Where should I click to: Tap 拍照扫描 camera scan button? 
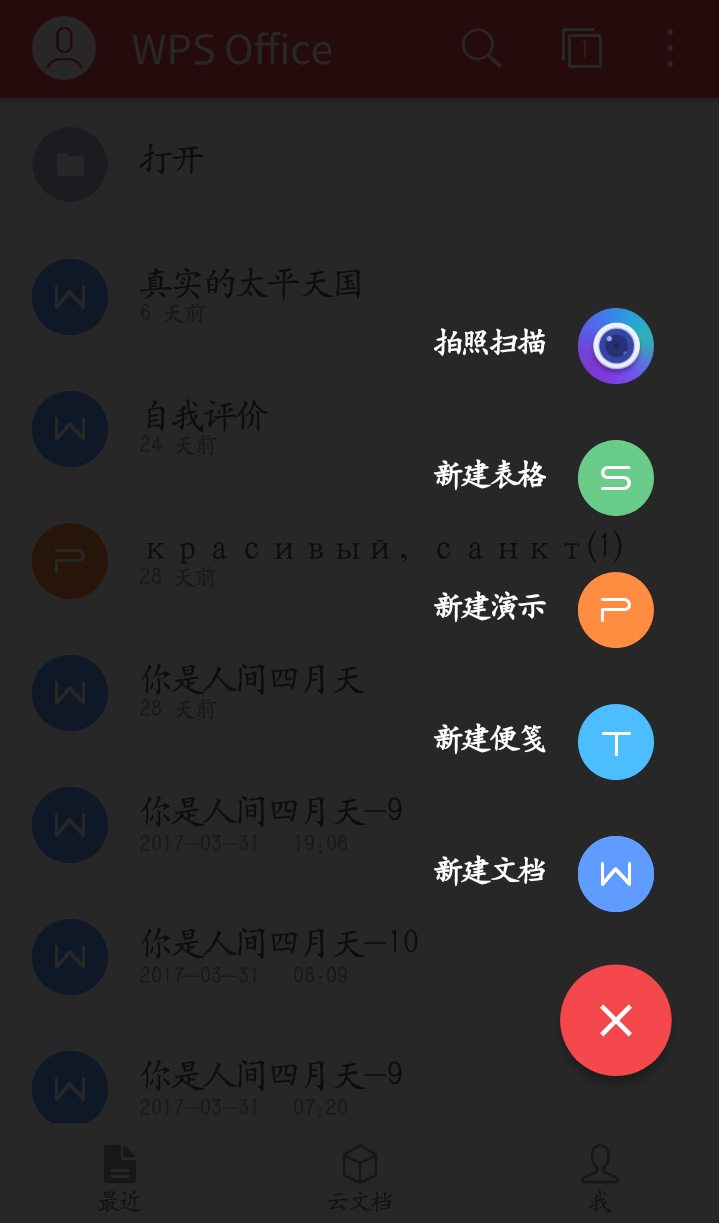tap(616, 346)
